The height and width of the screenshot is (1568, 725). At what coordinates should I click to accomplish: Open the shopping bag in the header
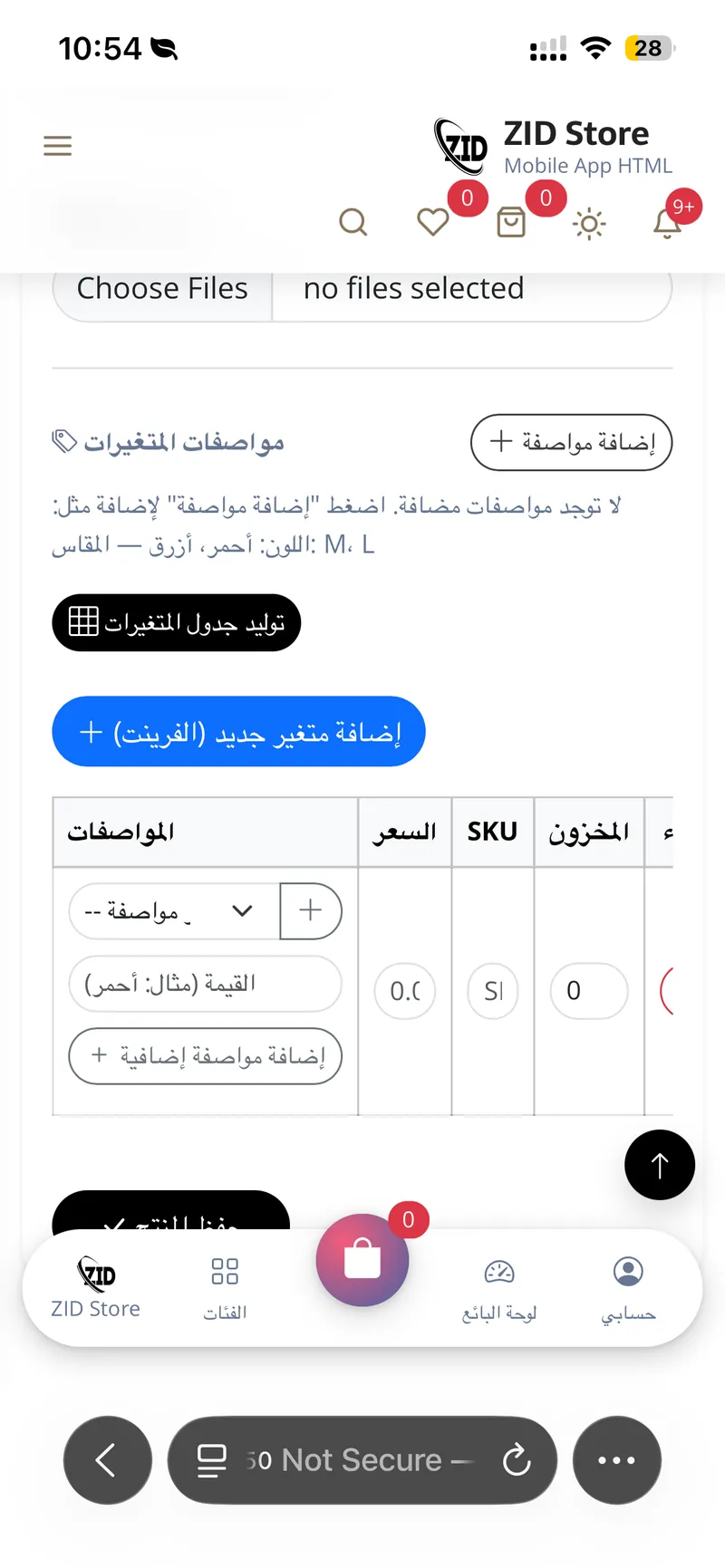coord(511,222)
